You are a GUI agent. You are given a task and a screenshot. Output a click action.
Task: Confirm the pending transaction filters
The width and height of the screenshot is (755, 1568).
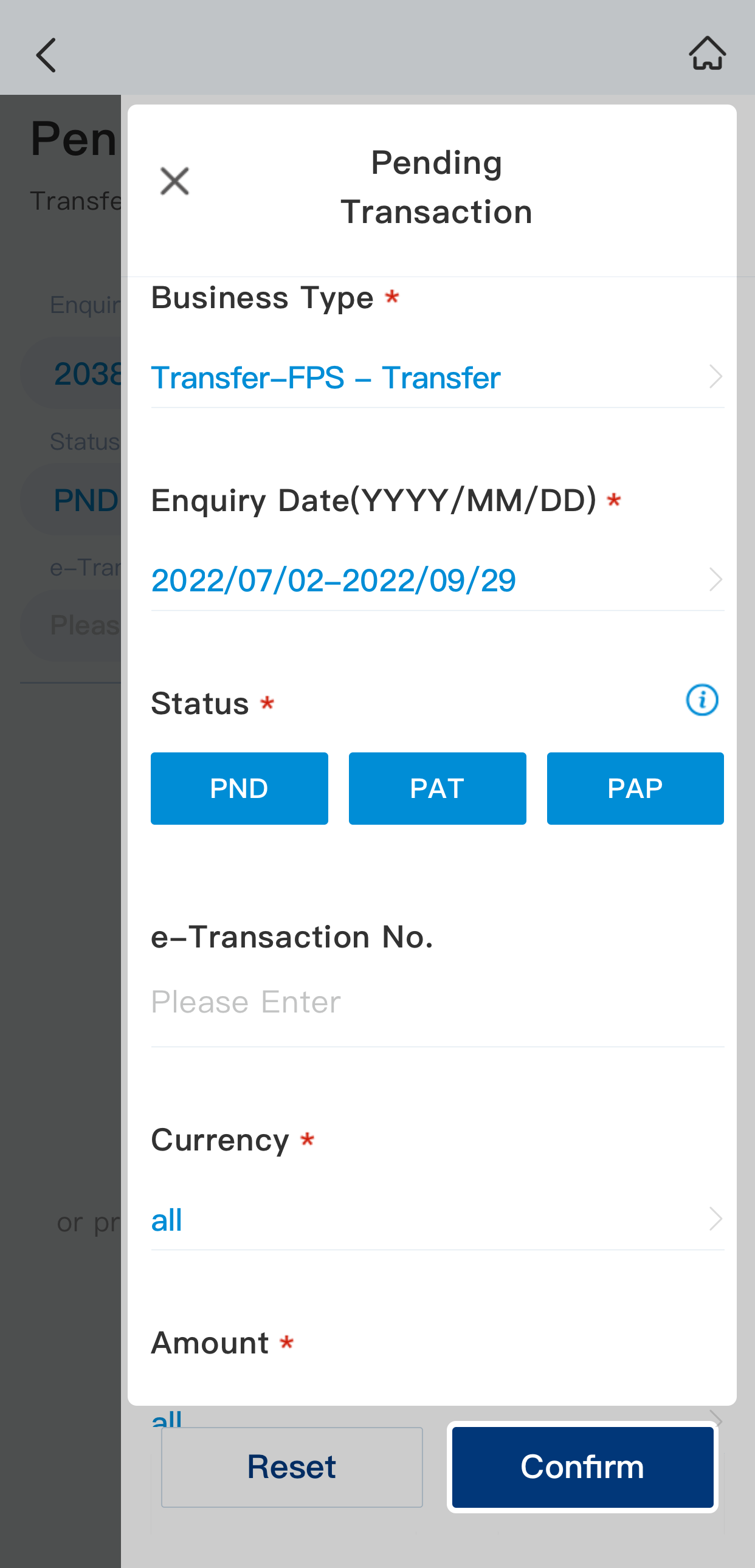coord(582,1467)
